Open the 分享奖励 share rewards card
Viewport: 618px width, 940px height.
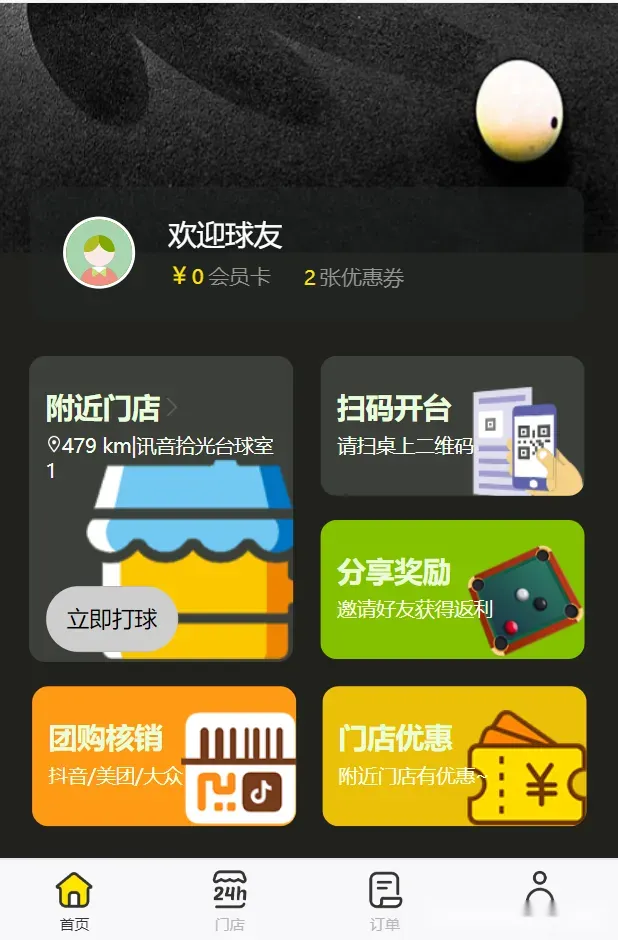(452, 589)
